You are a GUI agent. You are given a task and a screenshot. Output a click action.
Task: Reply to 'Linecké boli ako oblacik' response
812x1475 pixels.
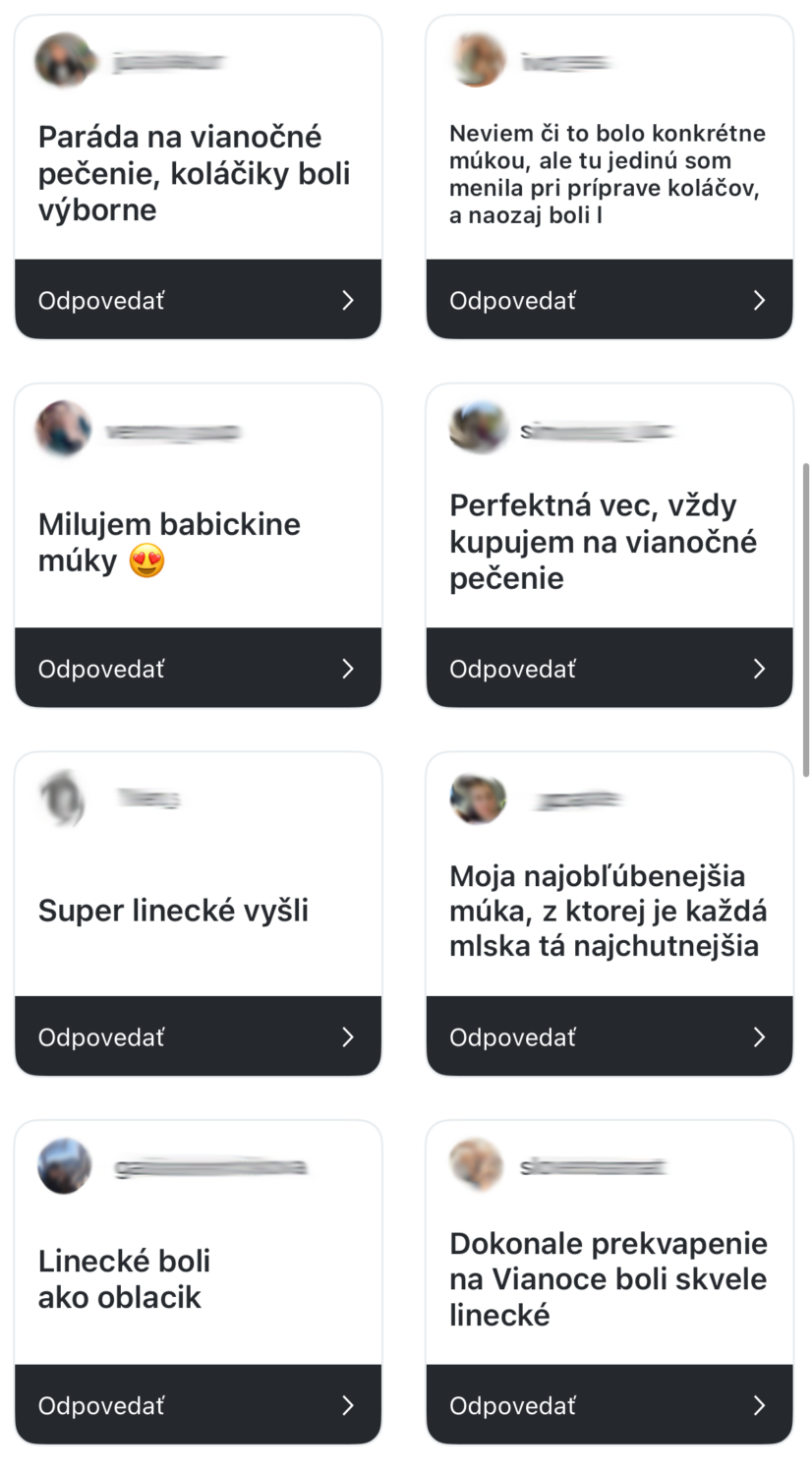tap(198, 1405)
